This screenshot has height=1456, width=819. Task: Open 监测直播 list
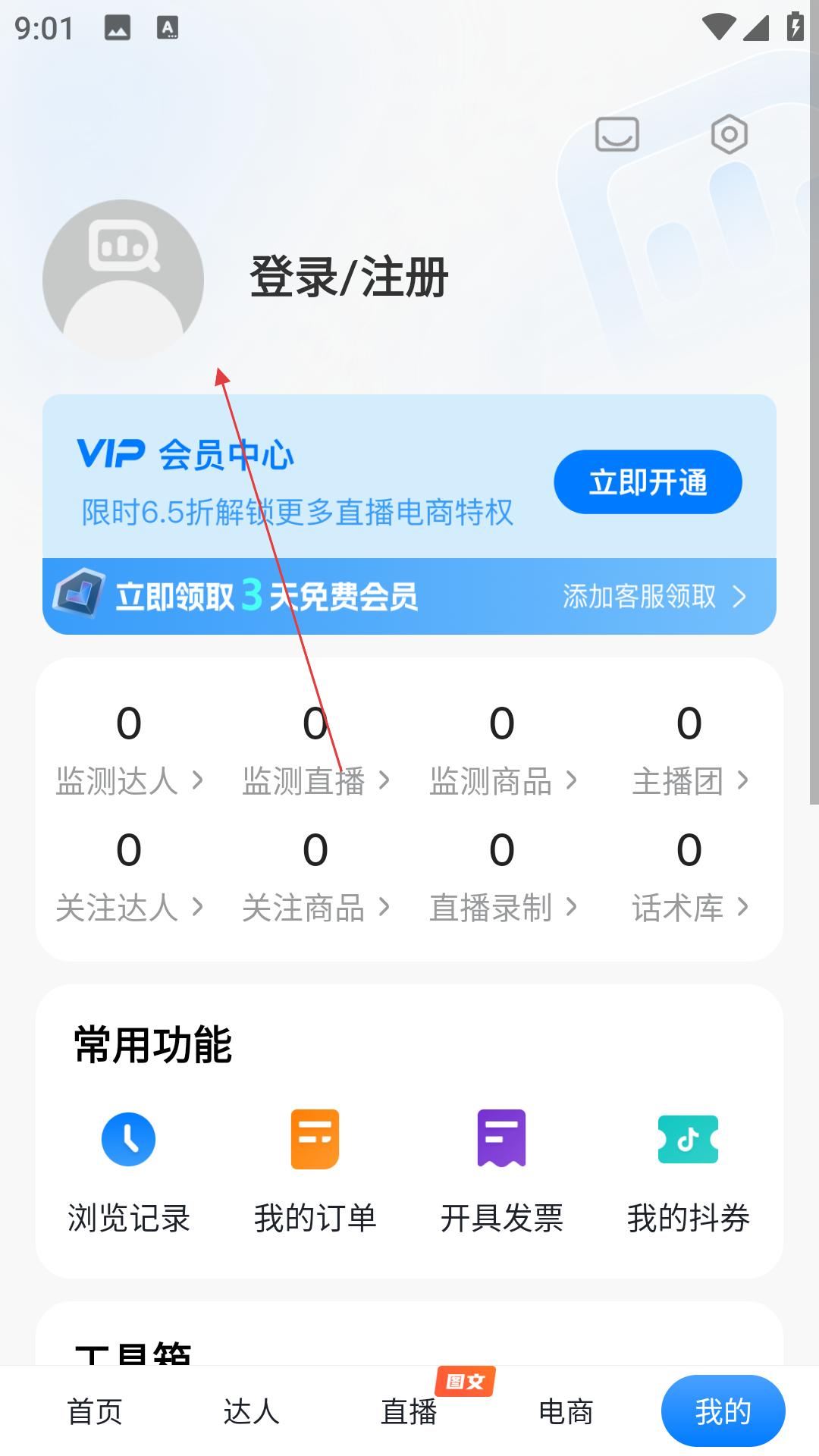click(315, 781)
